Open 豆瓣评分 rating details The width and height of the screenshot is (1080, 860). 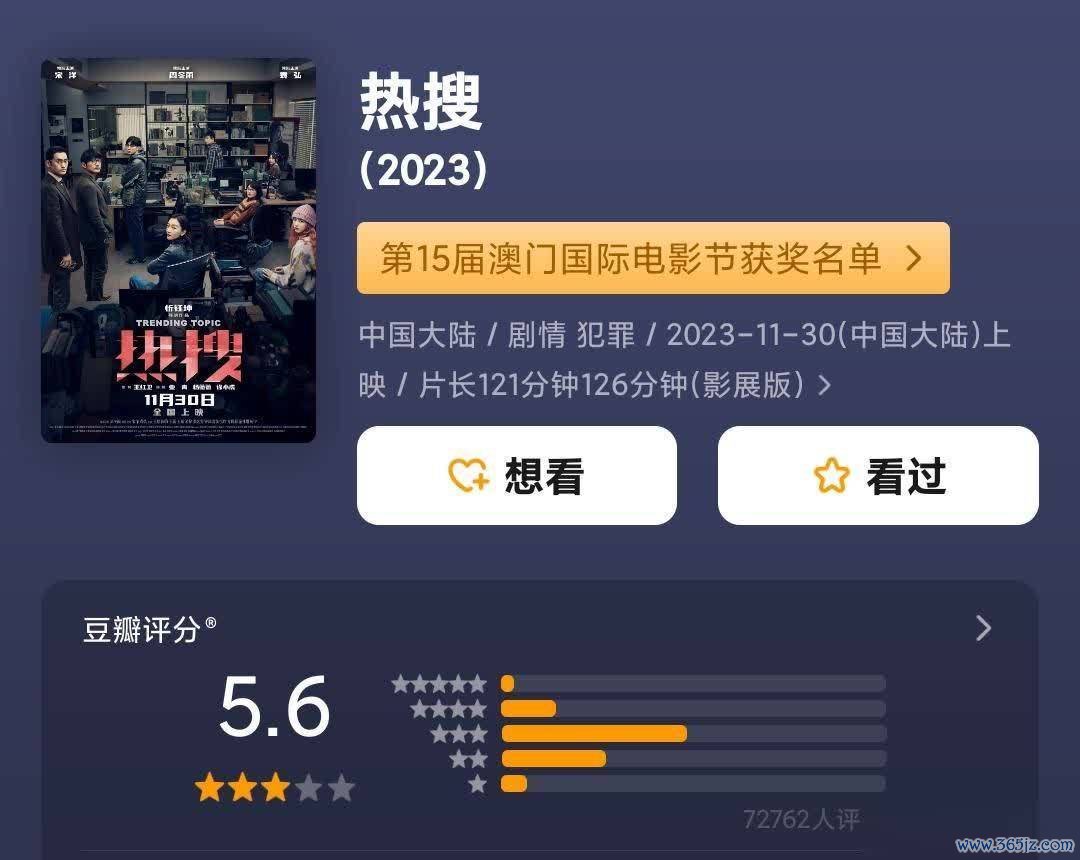pyautogui.click(x=983, y=628)
